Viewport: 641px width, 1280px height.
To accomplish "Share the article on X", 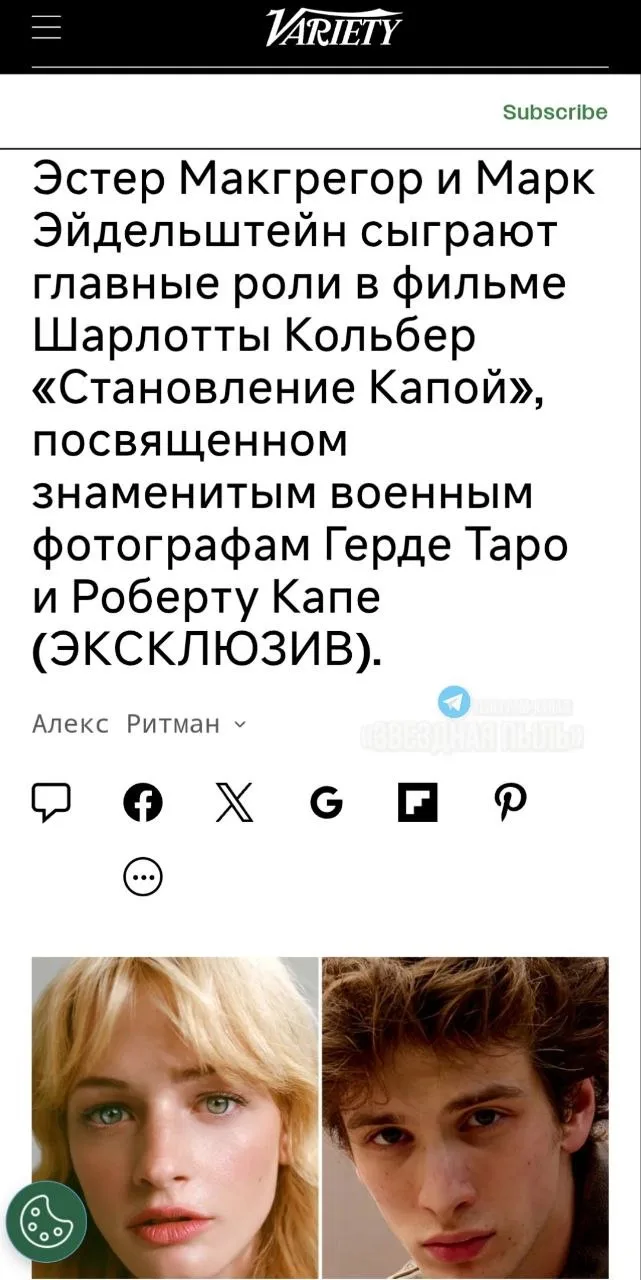I will 232,802.
